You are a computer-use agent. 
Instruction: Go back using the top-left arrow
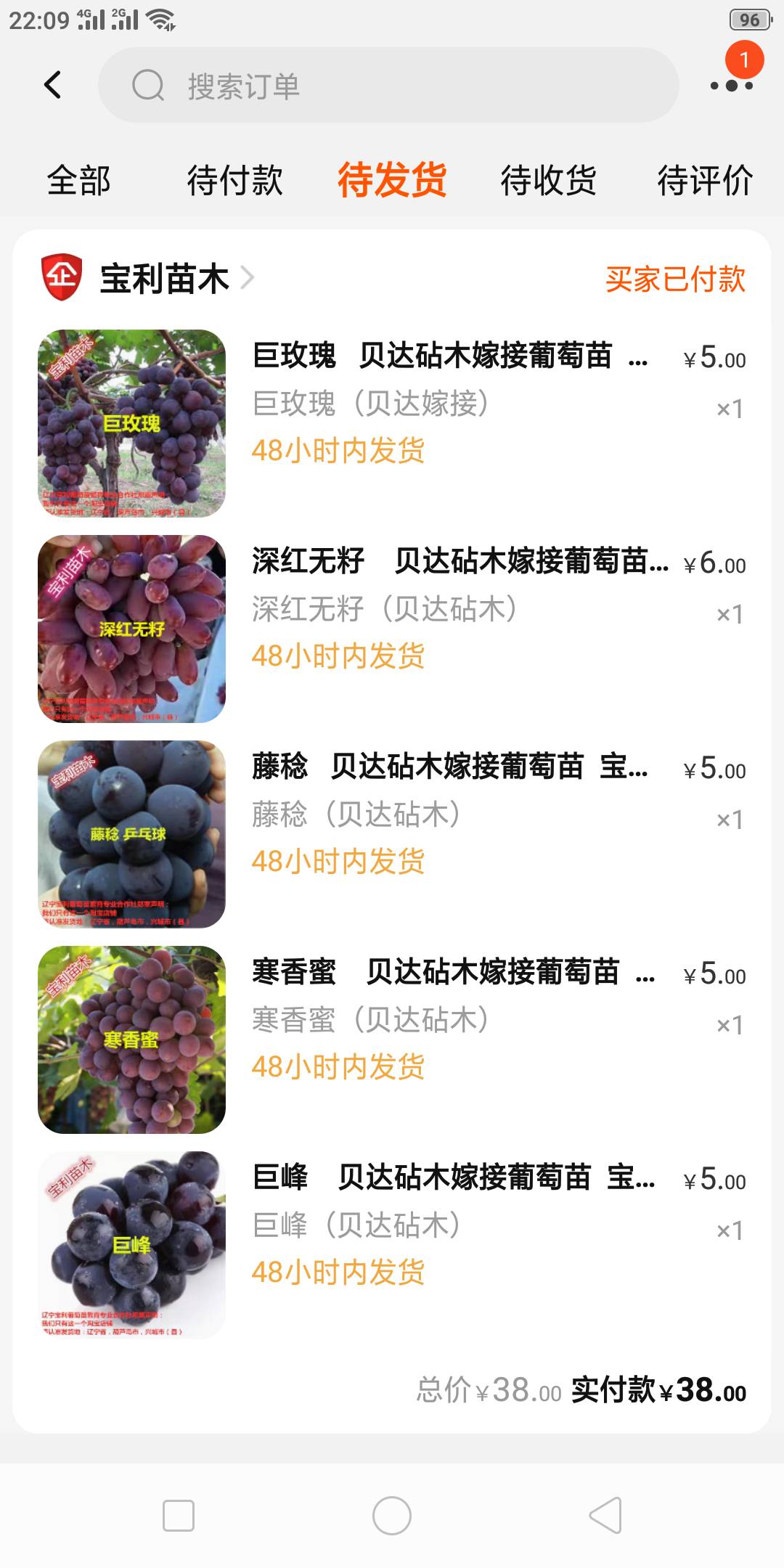52,85
